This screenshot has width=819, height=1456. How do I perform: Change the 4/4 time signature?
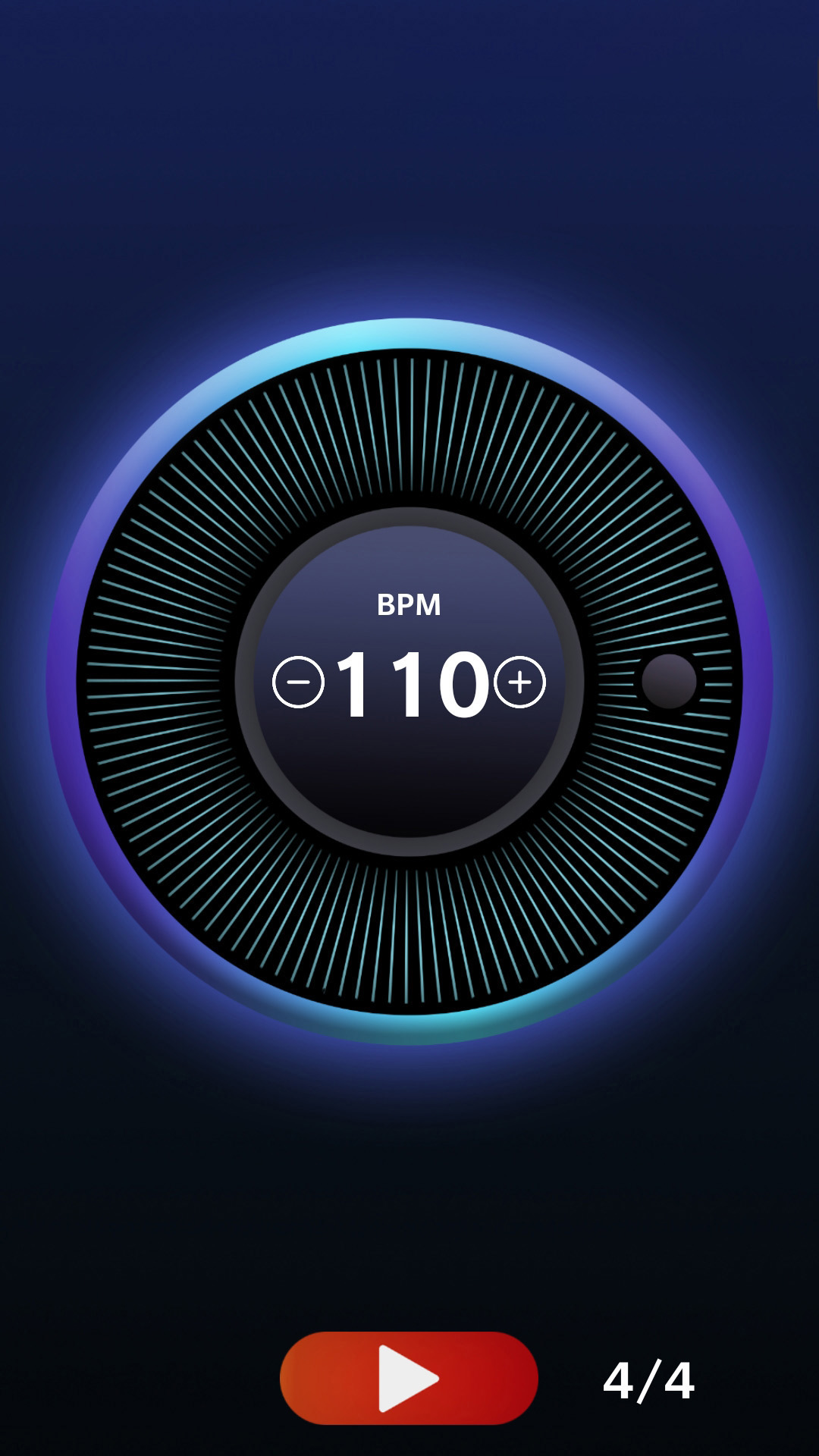click(648, 1380)
